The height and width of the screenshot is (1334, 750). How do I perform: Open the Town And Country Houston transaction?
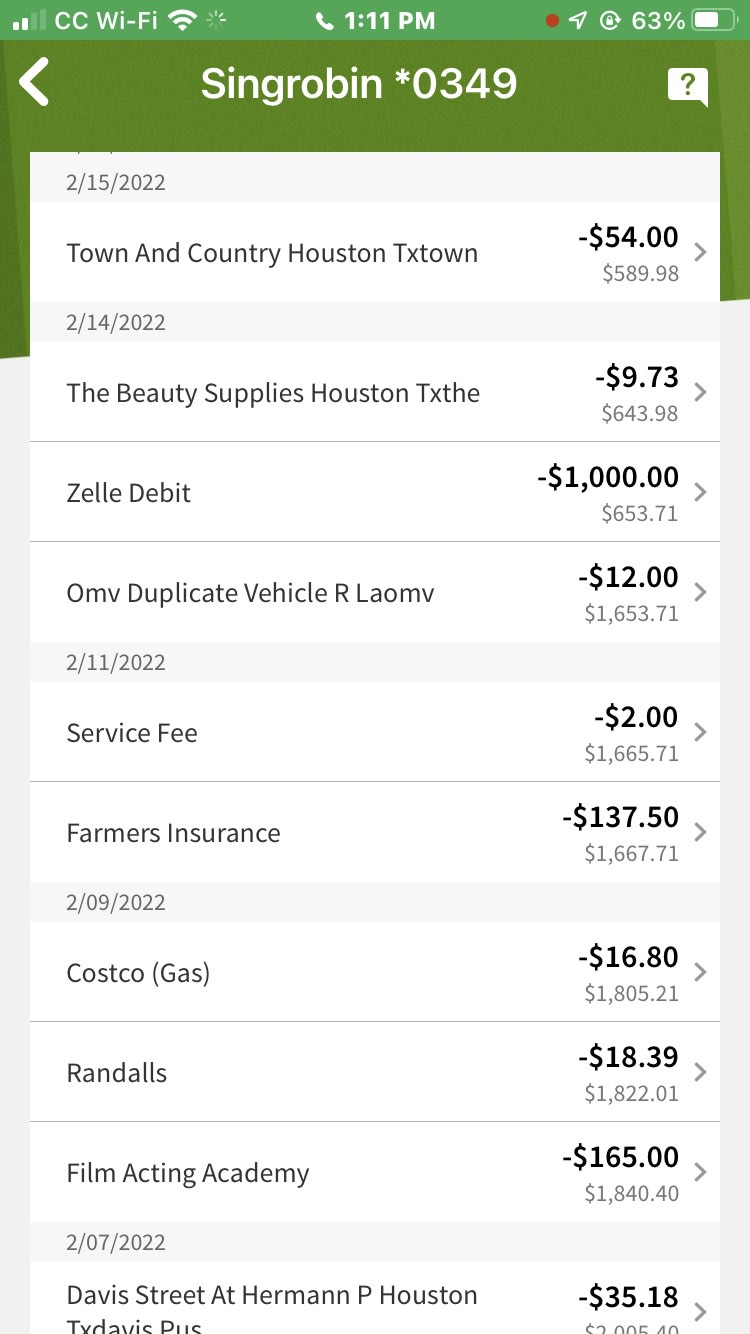[375, 252]
